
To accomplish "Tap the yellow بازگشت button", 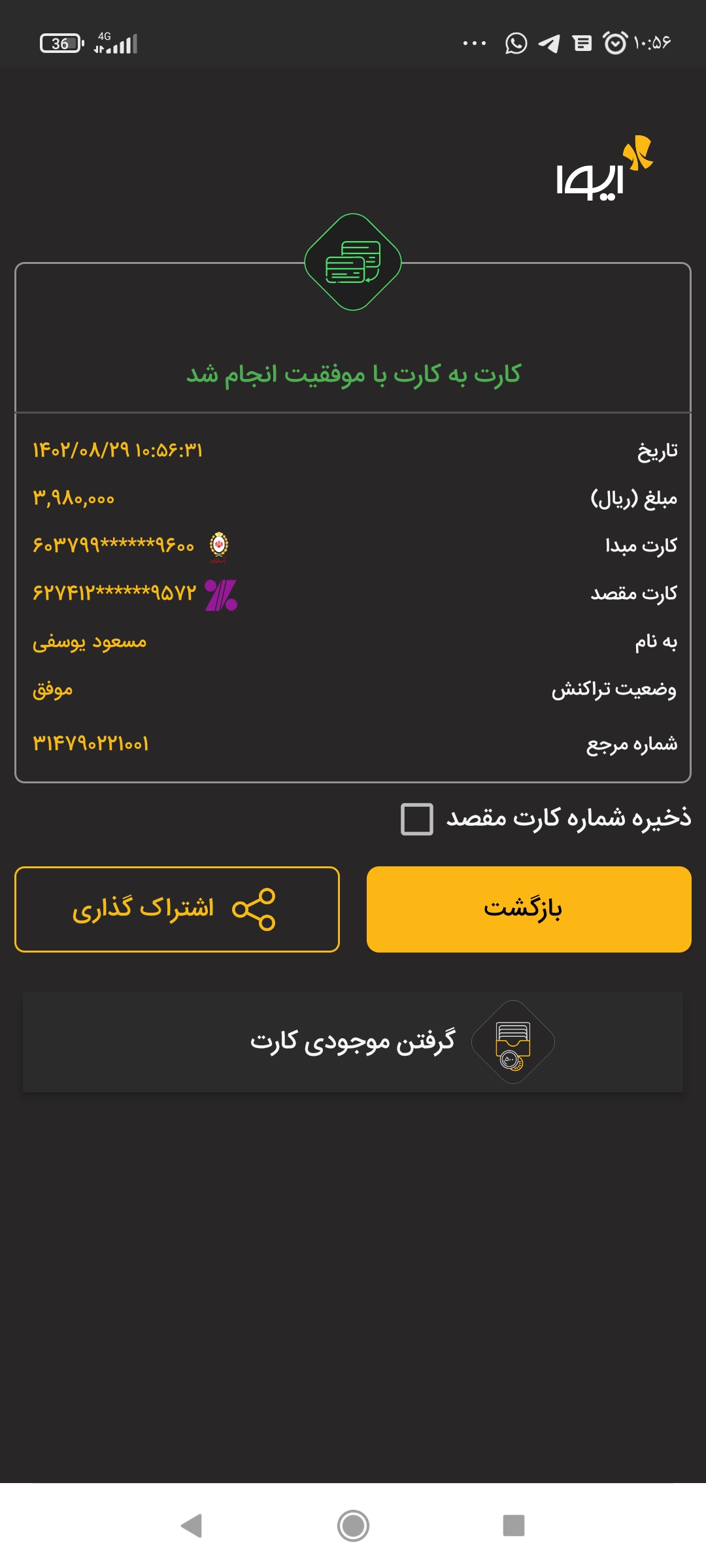I will click(x=529, y=909).
